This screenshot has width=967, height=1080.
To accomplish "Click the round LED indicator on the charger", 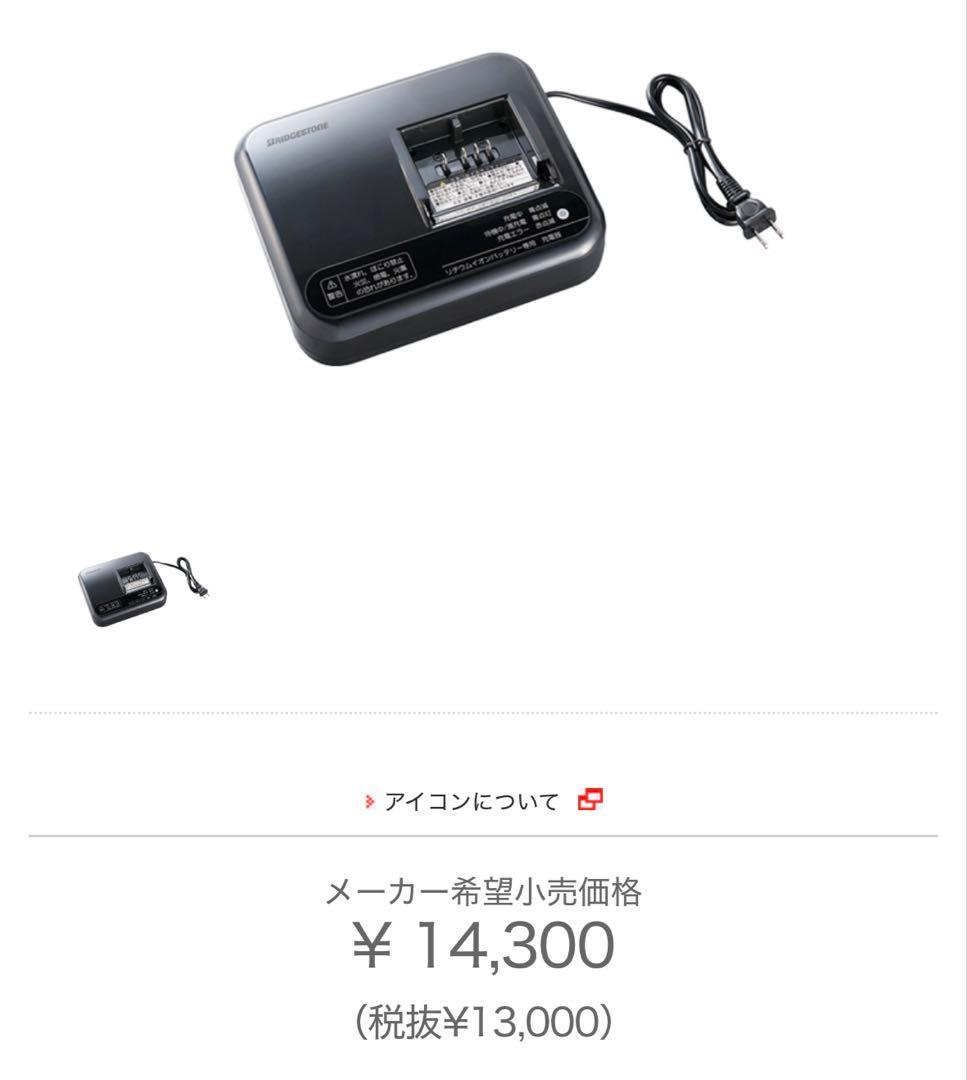I will click(563, 214).
